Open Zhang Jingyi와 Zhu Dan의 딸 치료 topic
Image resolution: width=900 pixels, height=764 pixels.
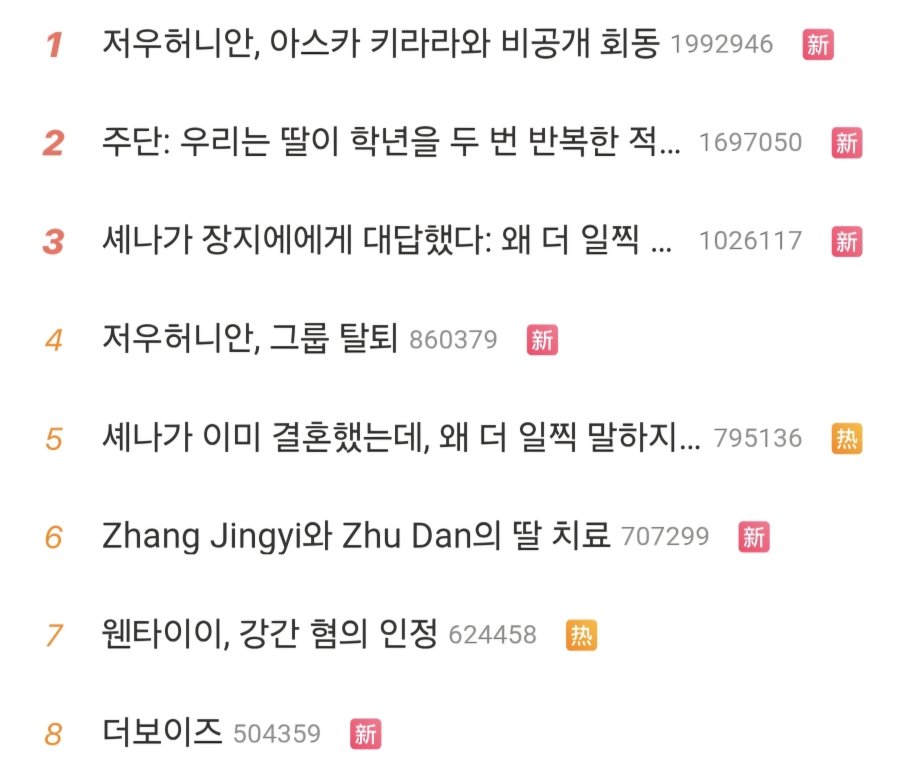[355, 537]
